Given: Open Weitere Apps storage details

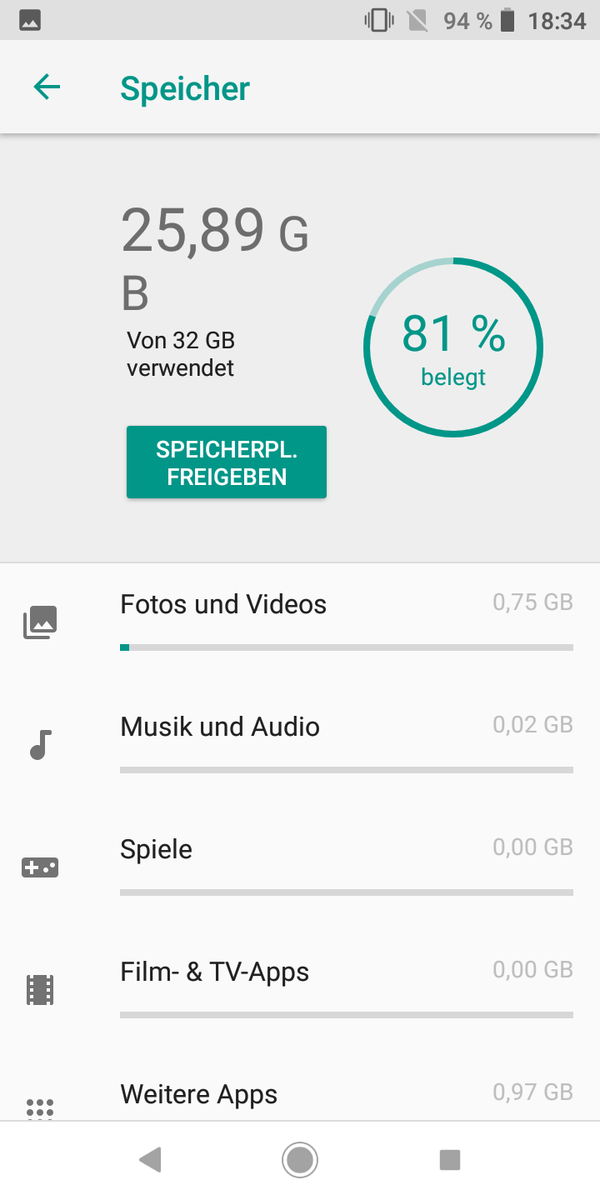Looking at the screenshot, I should 300,1096.
